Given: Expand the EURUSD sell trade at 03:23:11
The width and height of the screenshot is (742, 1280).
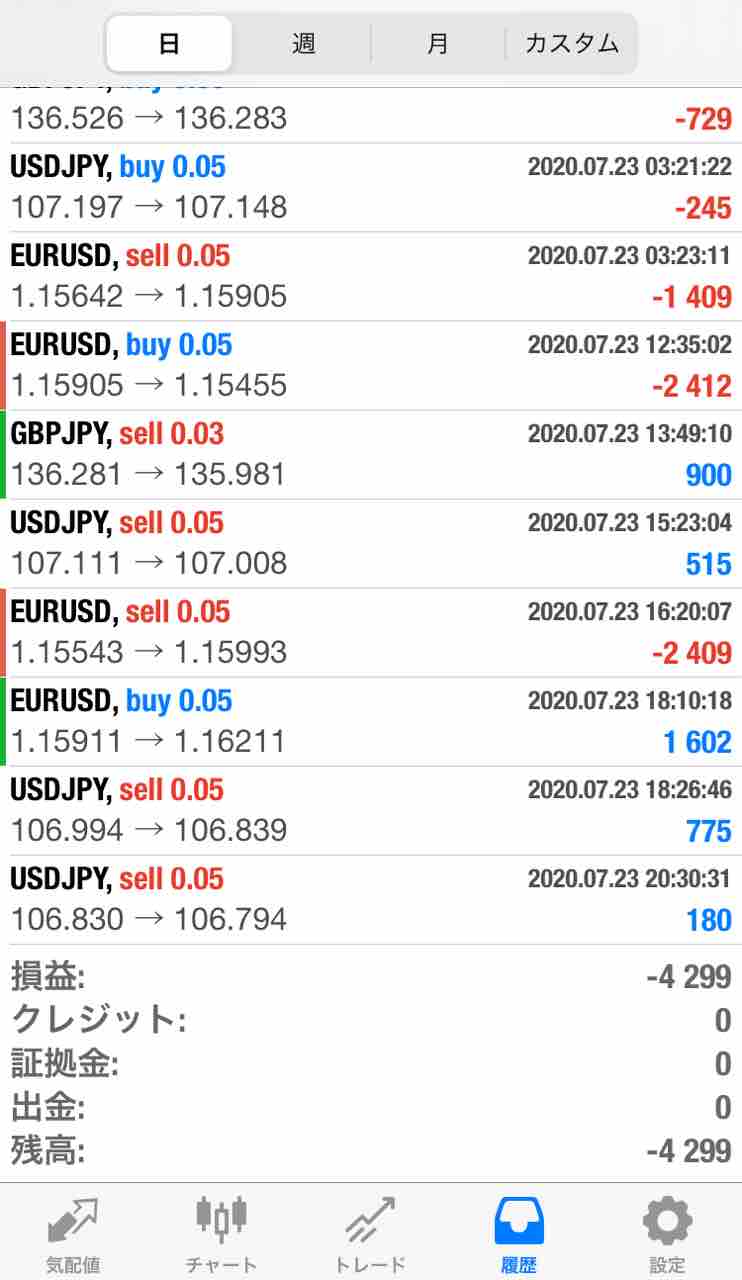Looking at the screenshot, I should coord(371,276).
